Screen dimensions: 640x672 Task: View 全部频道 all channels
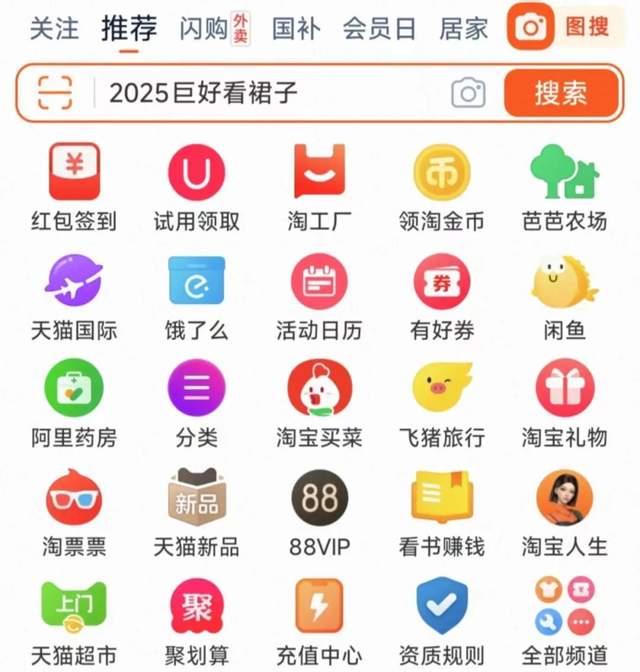click(564, 622)
